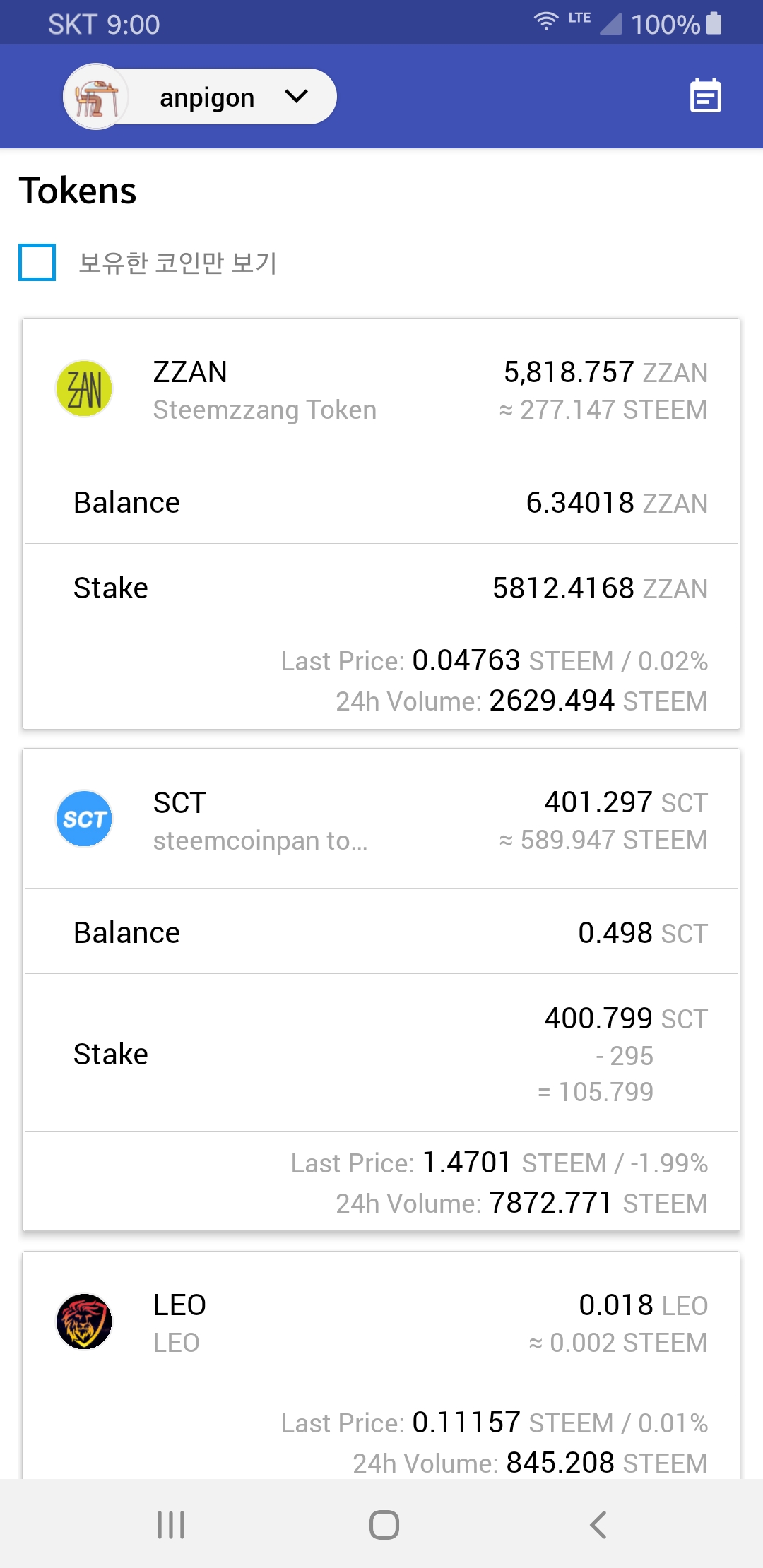Open the anpigon account dropdown
The height and width of the screenshot is (1568, 763).
click(x=201, y=97)
